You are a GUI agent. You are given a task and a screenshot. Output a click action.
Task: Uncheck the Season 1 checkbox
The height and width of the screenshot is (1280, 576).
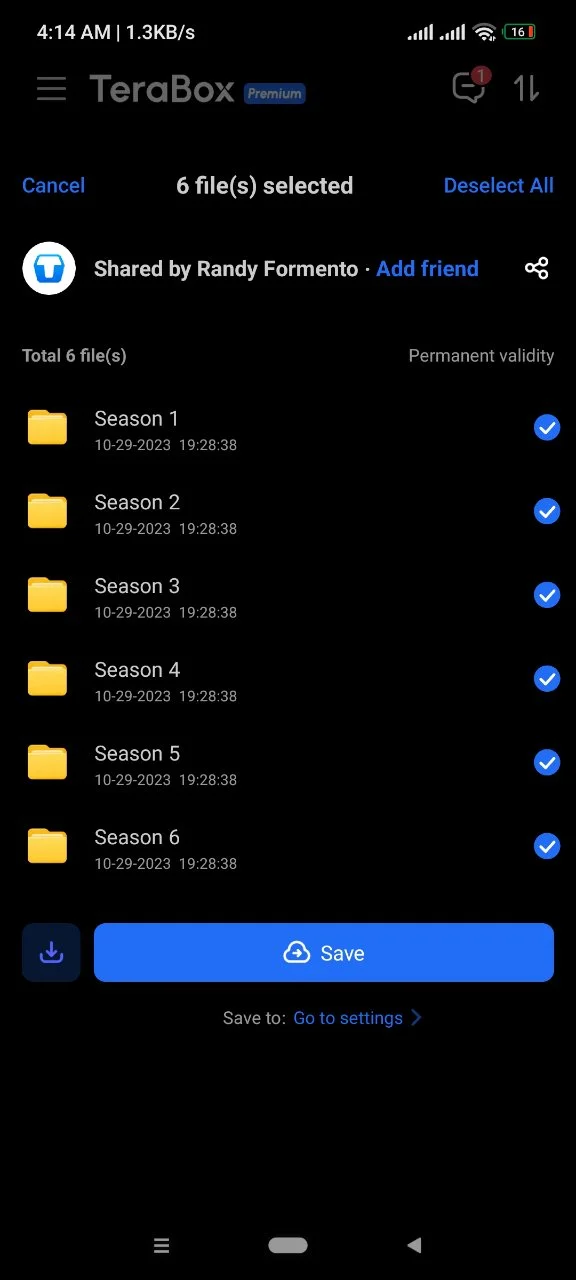point(547,428)
